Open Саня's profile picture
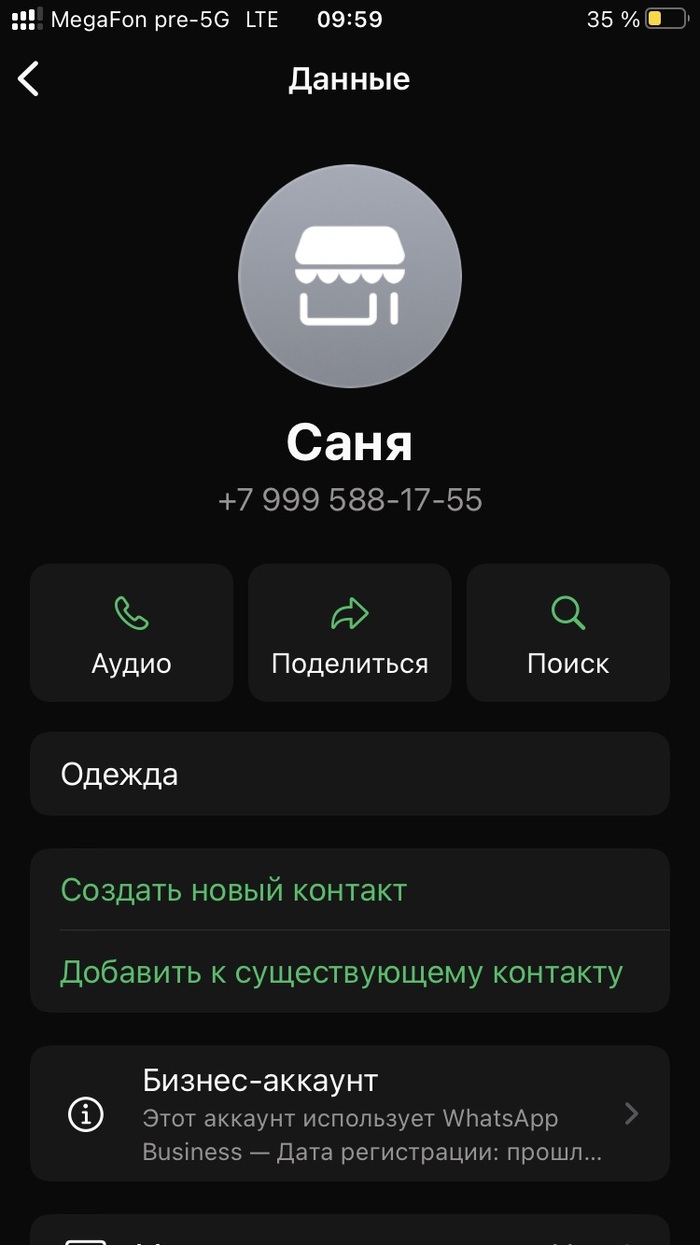 (x=350, y=277)
